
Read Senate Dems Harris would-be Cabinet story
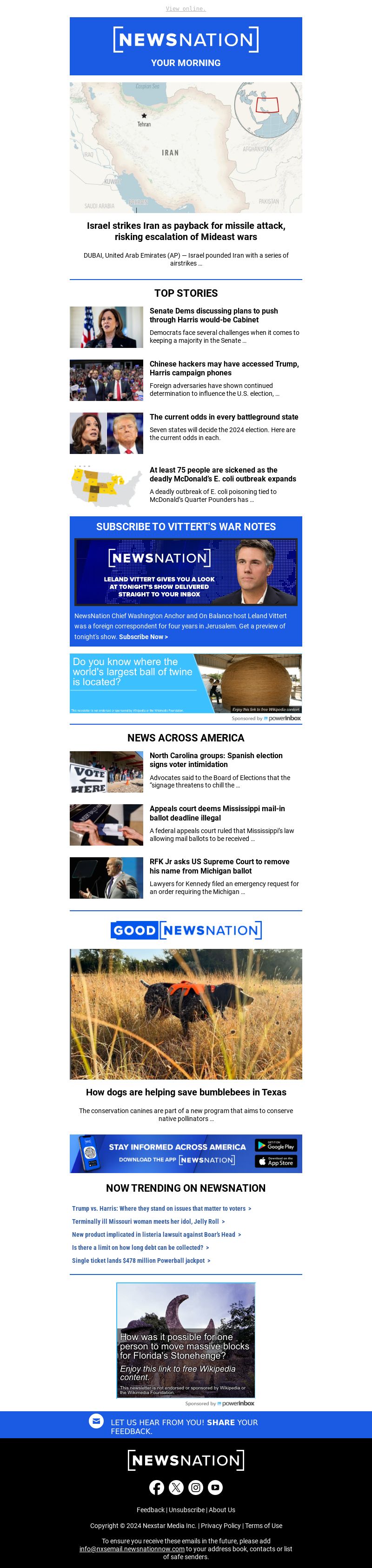214,315
